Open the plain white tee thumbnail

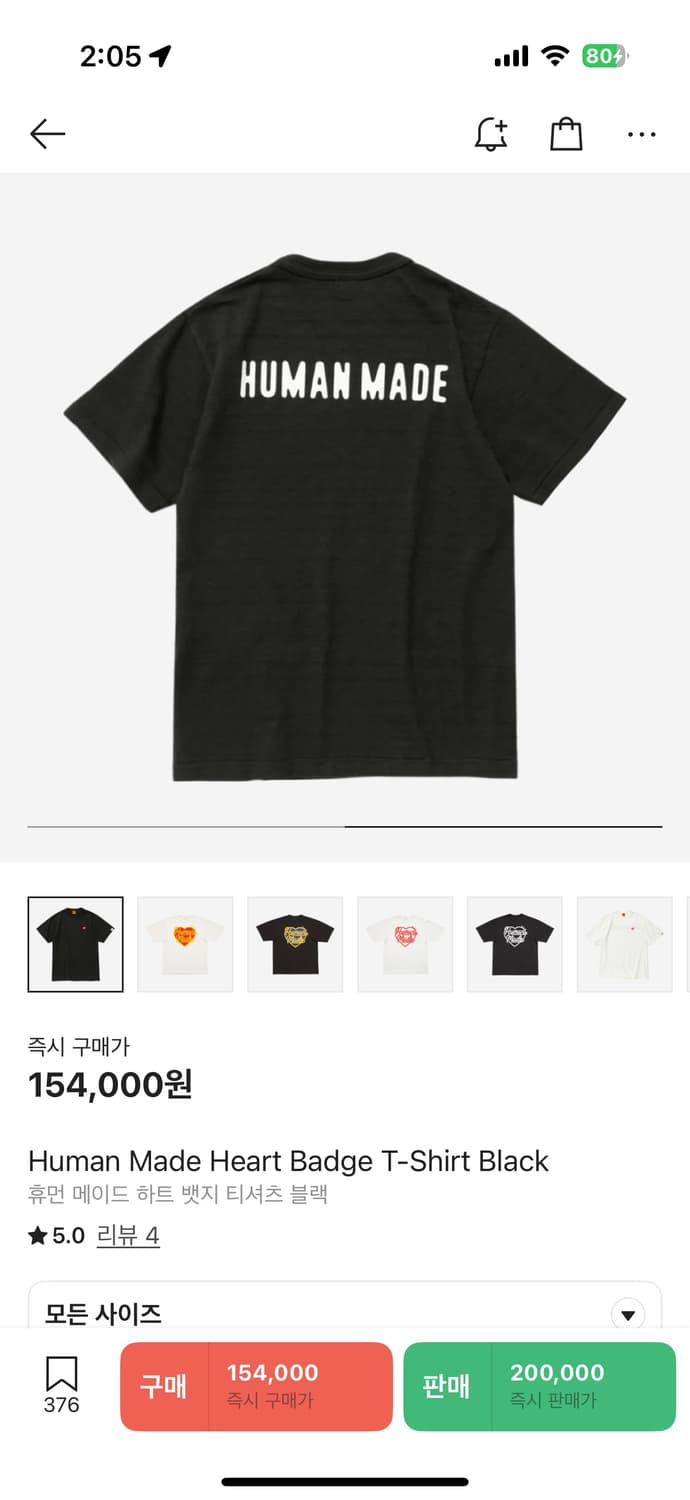[x=625, y=944]
